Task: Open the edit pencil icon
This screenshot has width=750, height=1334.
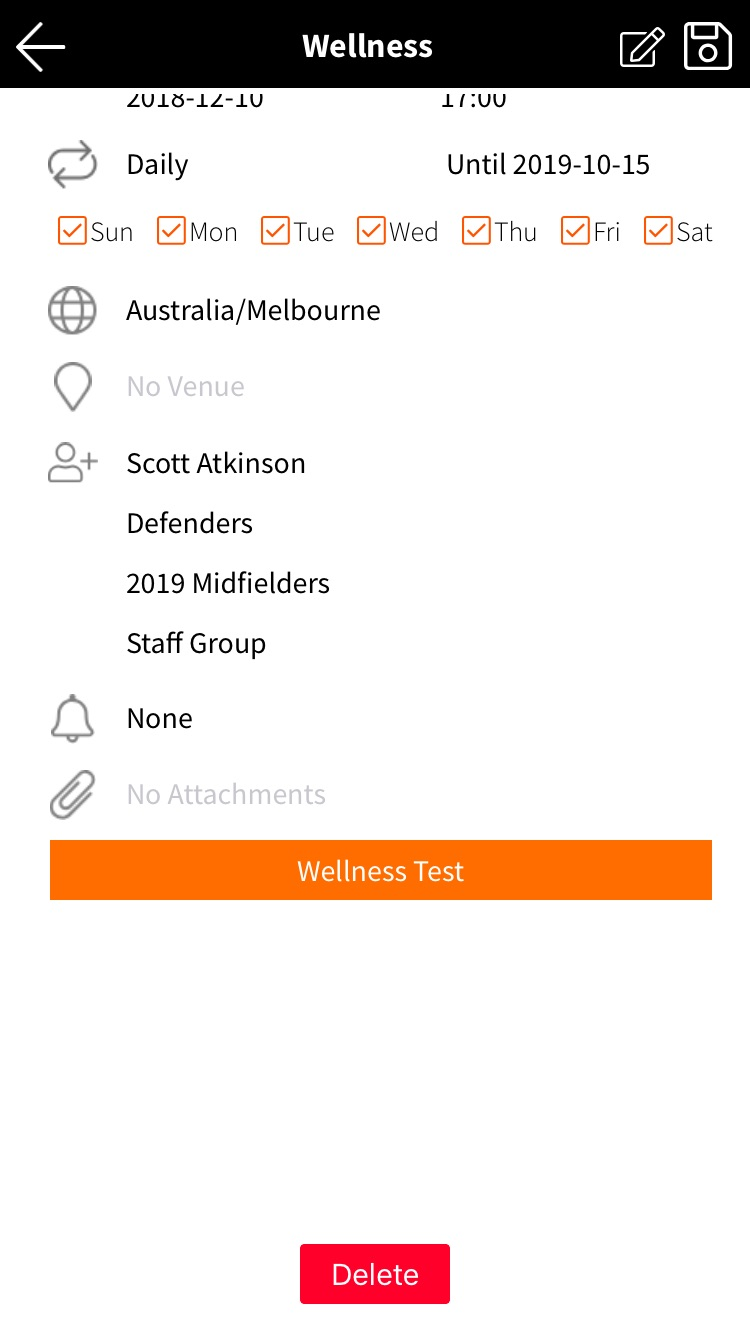Action: (x=642, y=47)
